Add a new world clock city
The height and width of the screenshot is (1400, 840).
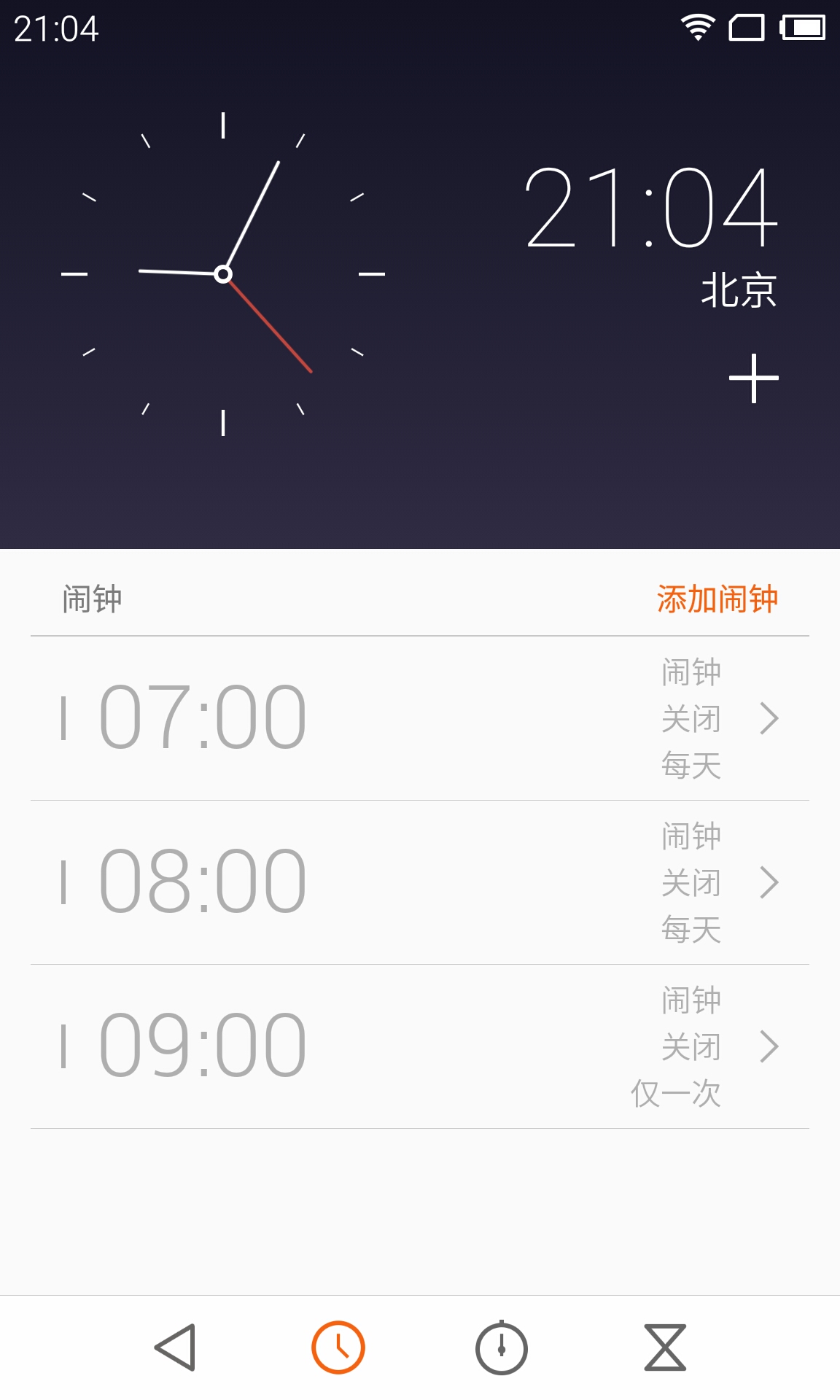753,378
